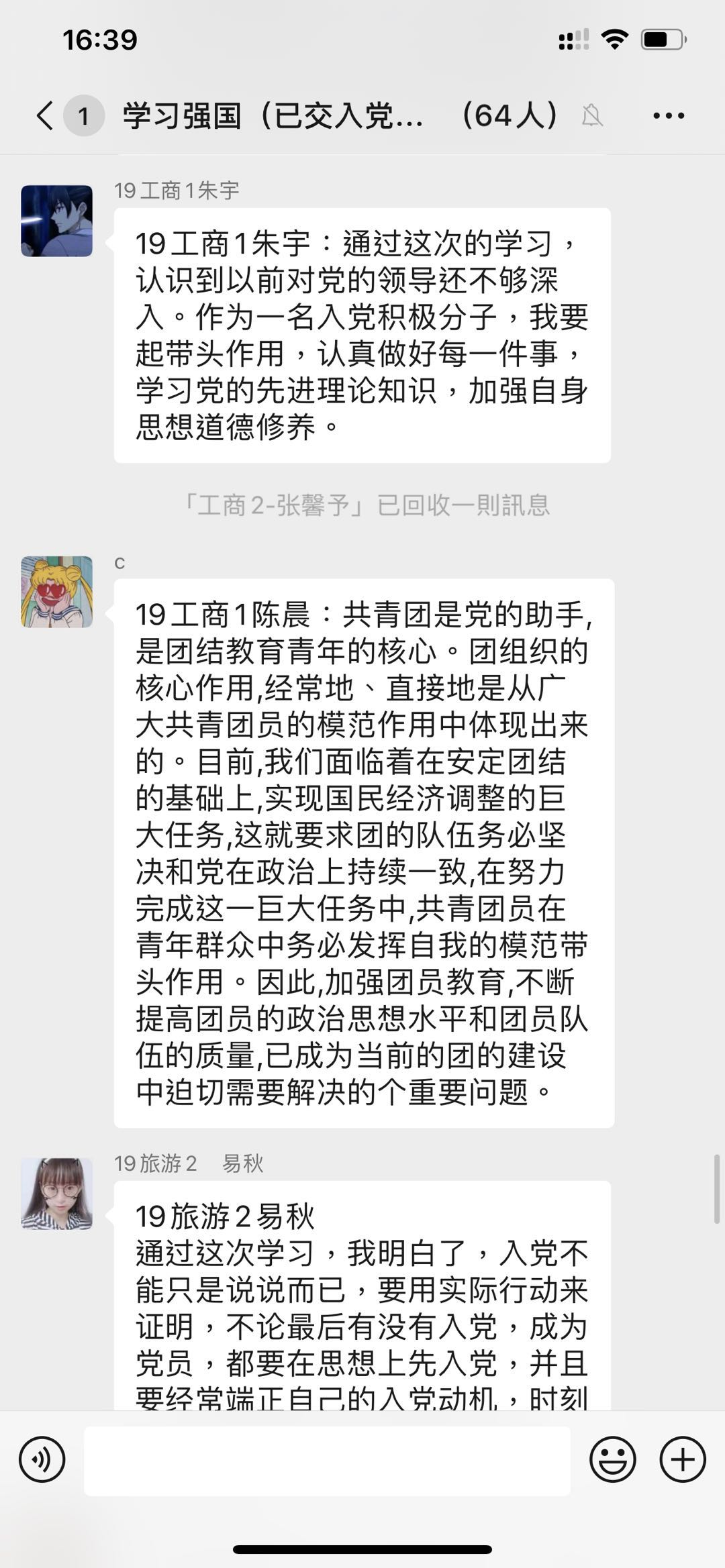Open the avatar of 19工商1朱宇
This screenshot has width=725, height=1568.
point(57,221)
